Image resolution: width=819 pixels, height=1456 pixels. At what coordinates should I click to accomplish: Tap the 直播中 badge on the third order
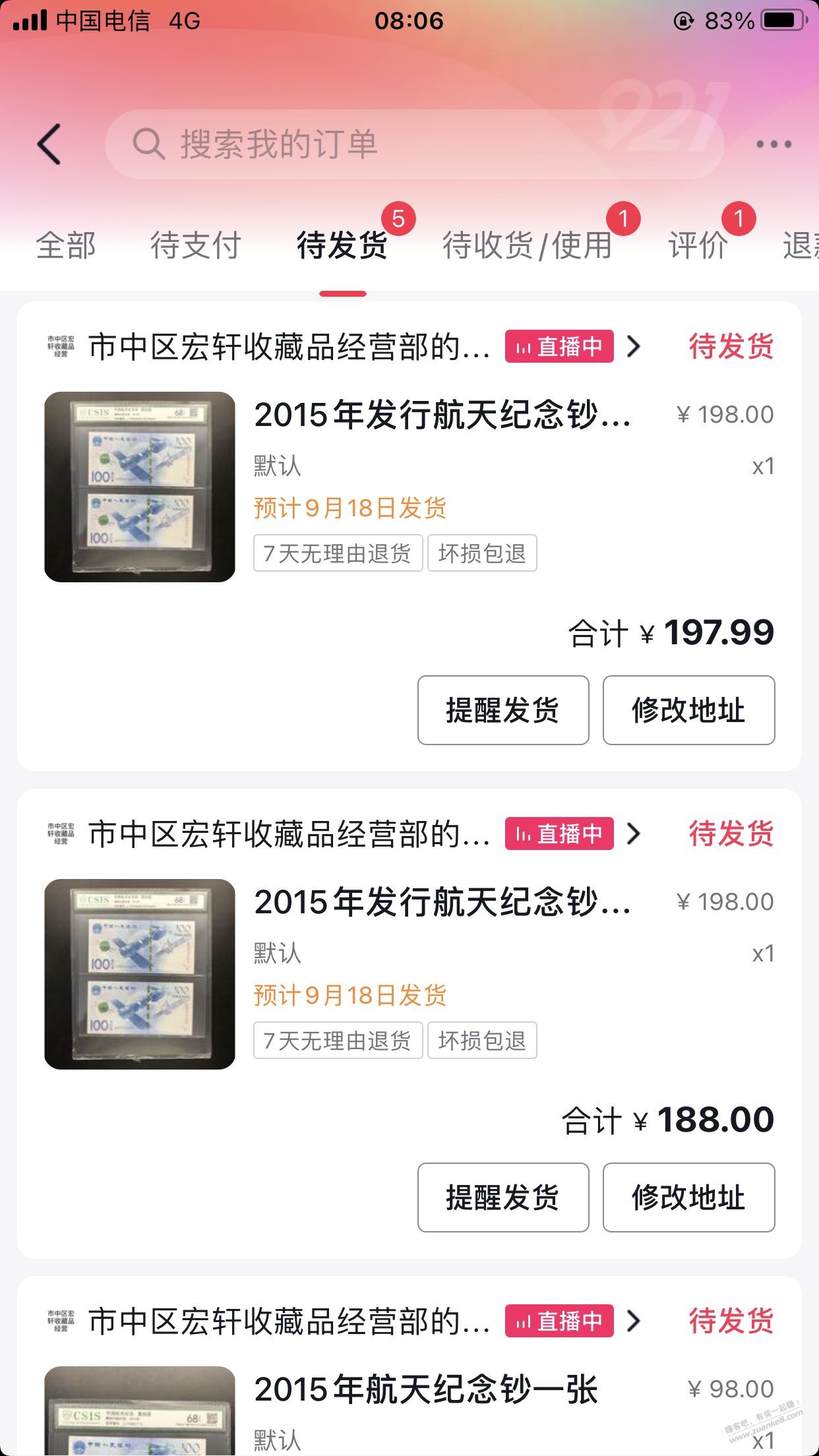tap(558, 1321)
